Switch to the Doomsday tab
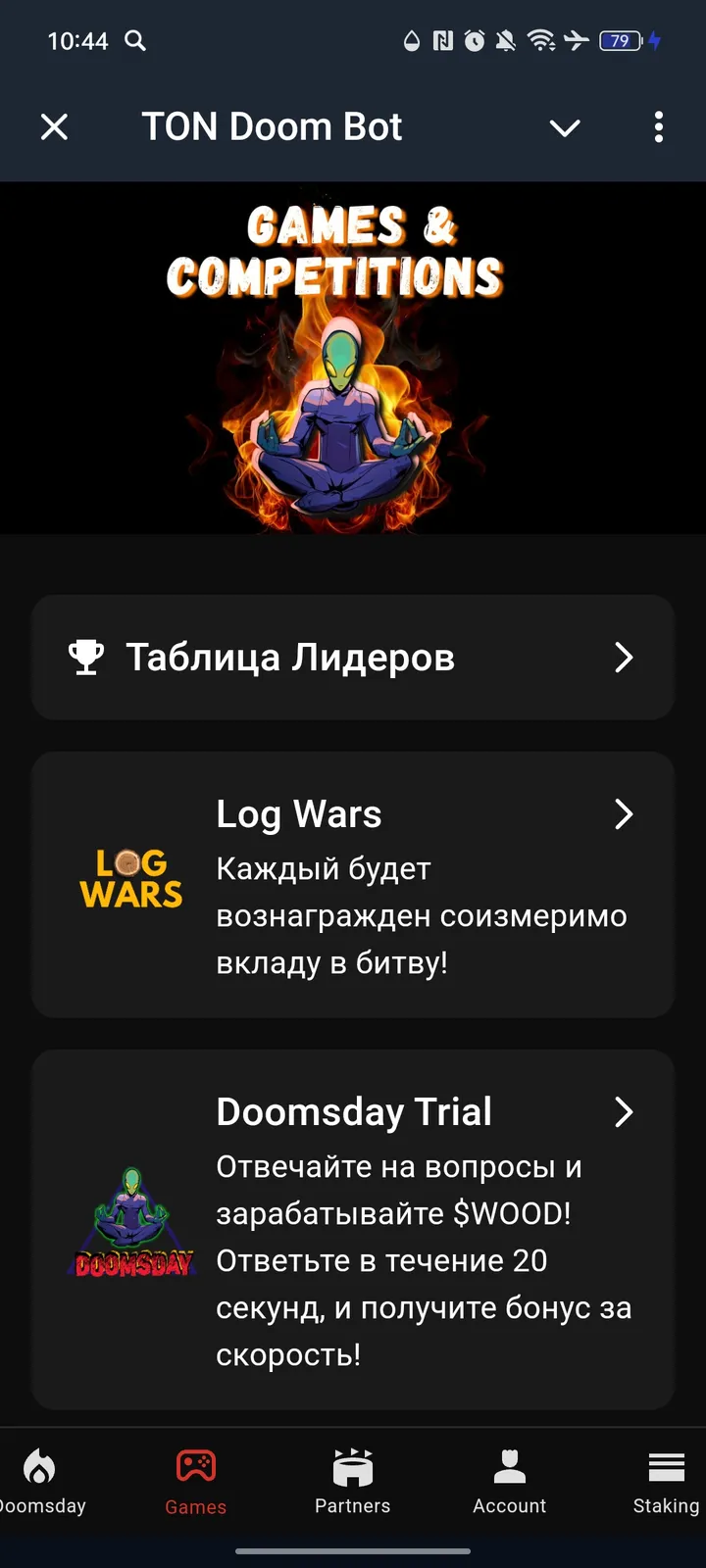 [x=39, y=1482]
